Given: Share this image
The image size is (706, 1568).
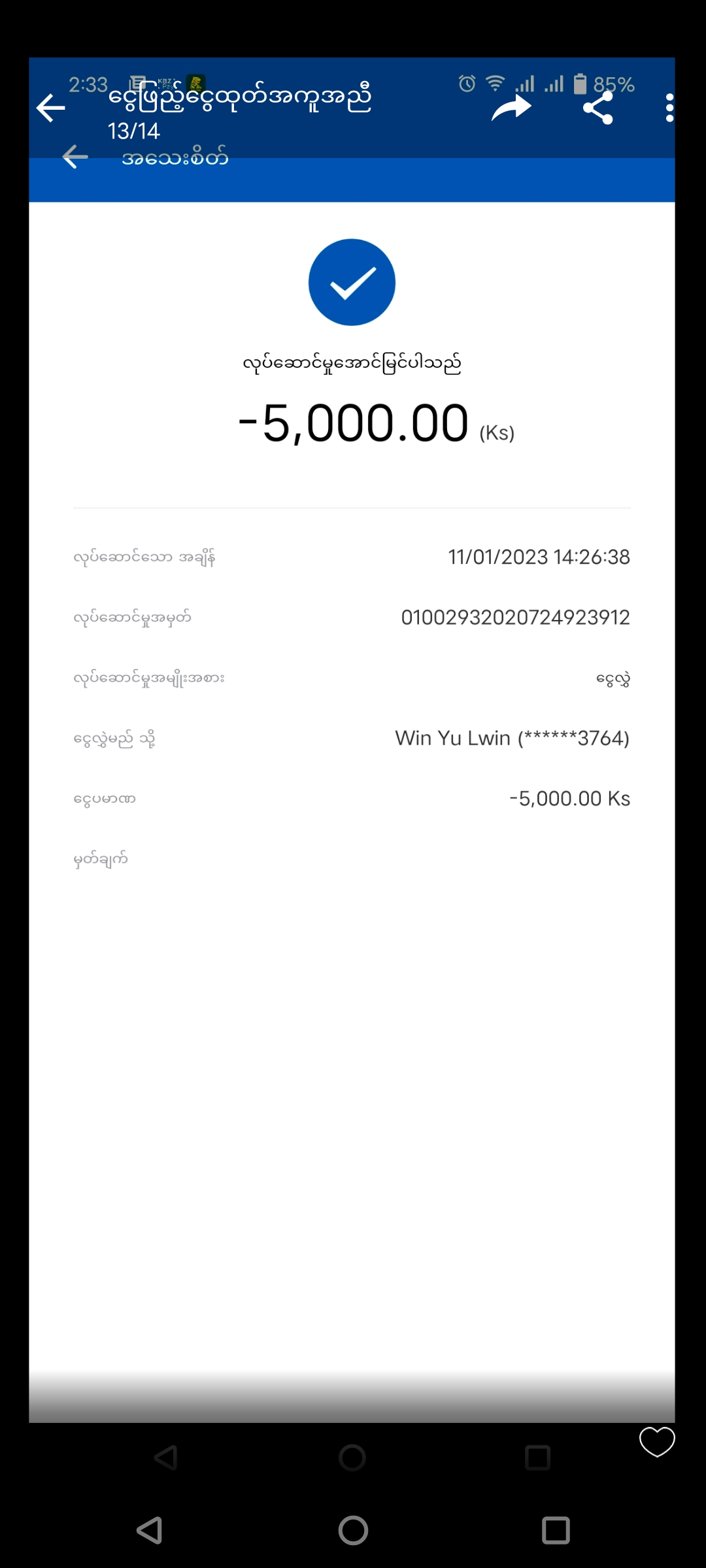Looking at the screenshot, I should (x=598, y=108).
